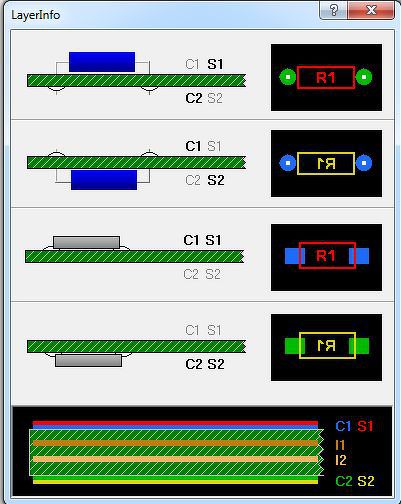
Task: Open the help question mark button
Action: tap(334, 10)
